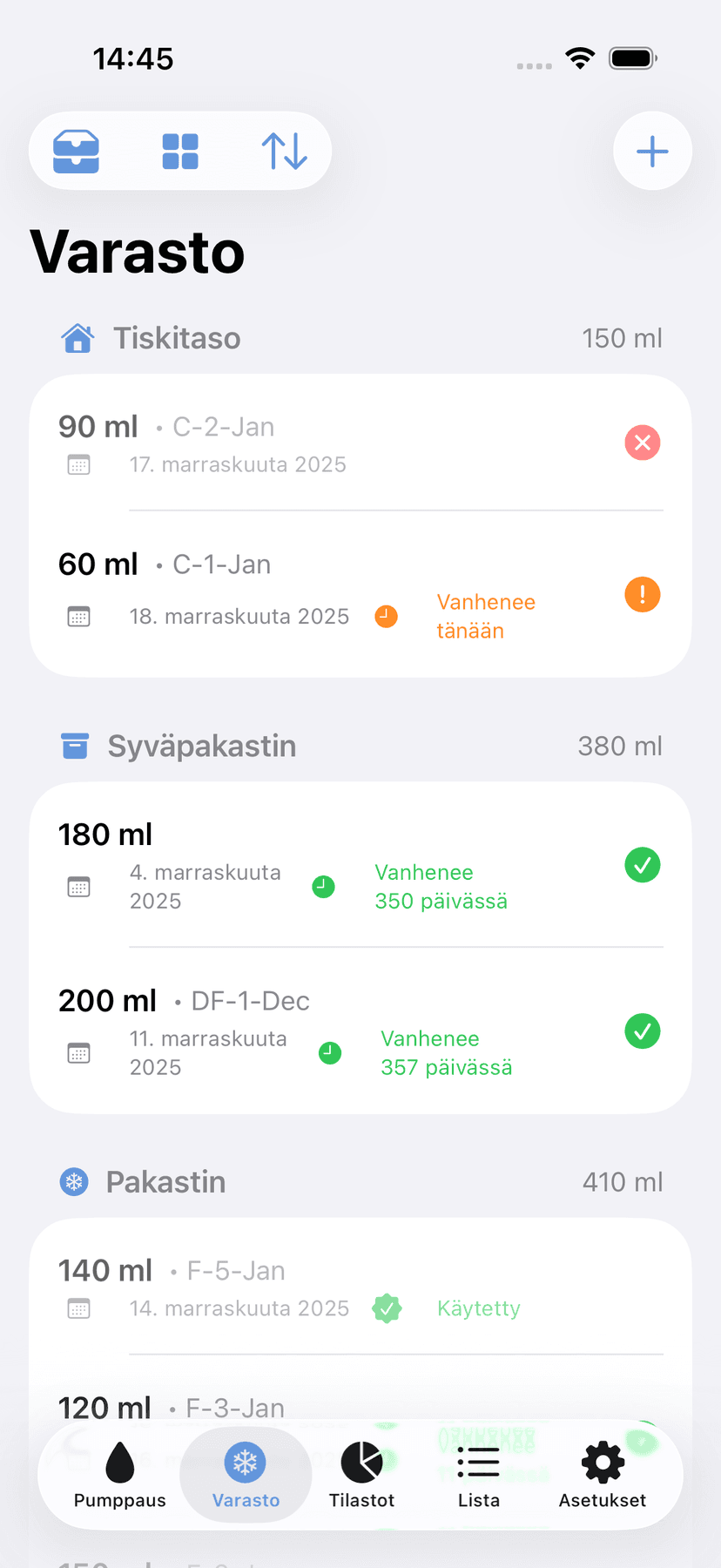Toggle green checkmark on 180 ml entry
This screenshot has width=721, height=1568.
pos(642,865)
